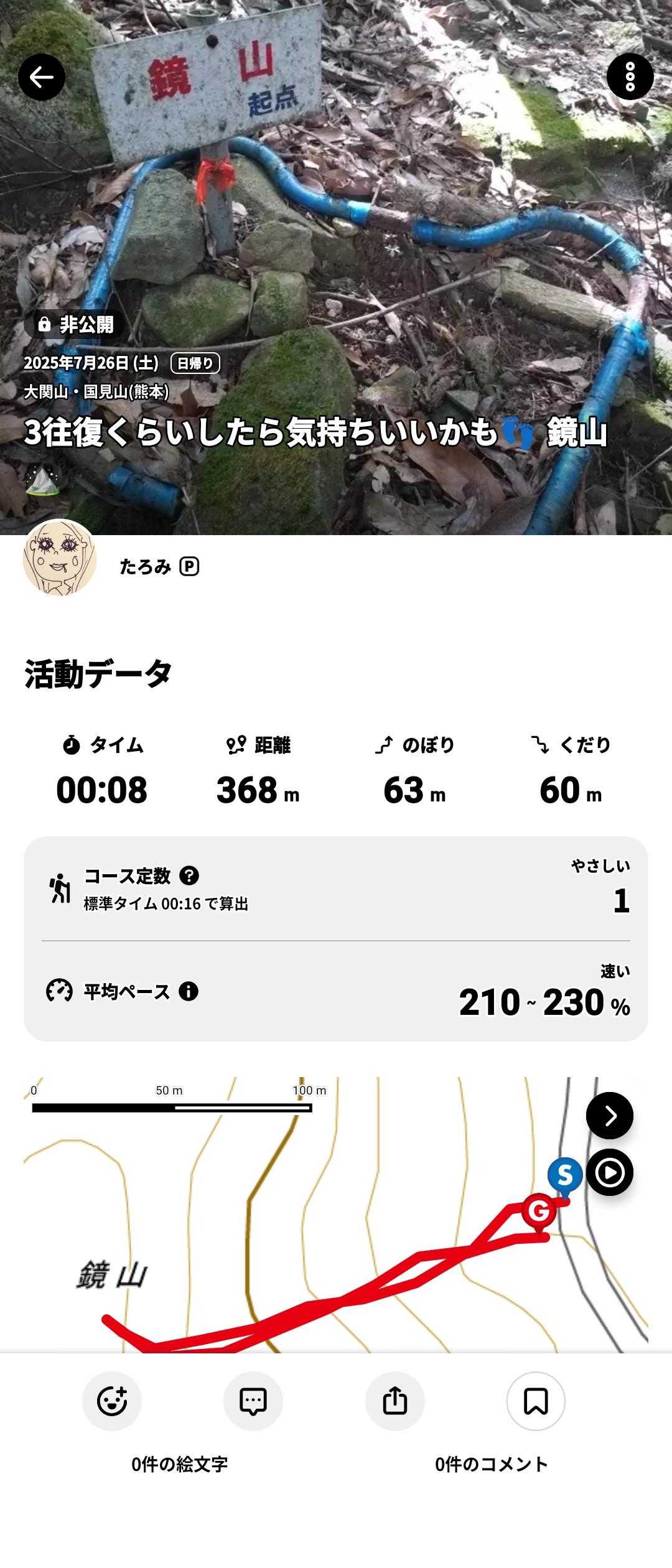View the 0件のコメント comments list
This screenshot has height=1568, width=672.
point(491,1465)
